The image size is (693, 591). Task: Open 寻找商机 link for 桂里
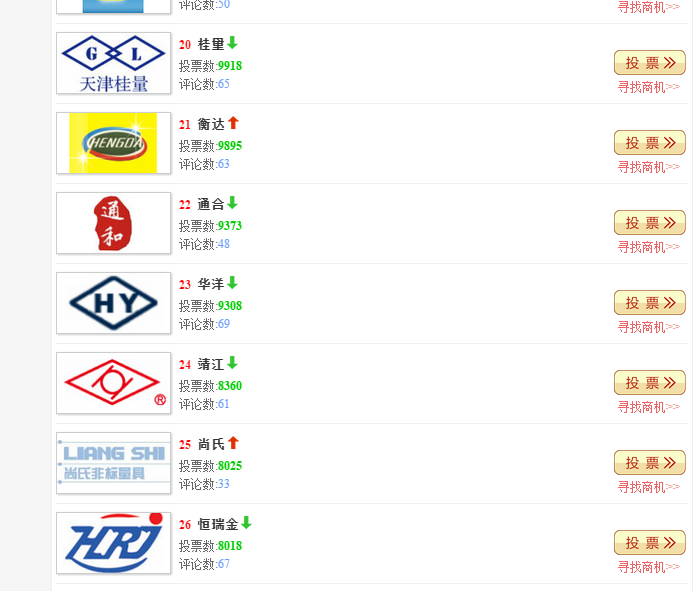click(648, 87)
